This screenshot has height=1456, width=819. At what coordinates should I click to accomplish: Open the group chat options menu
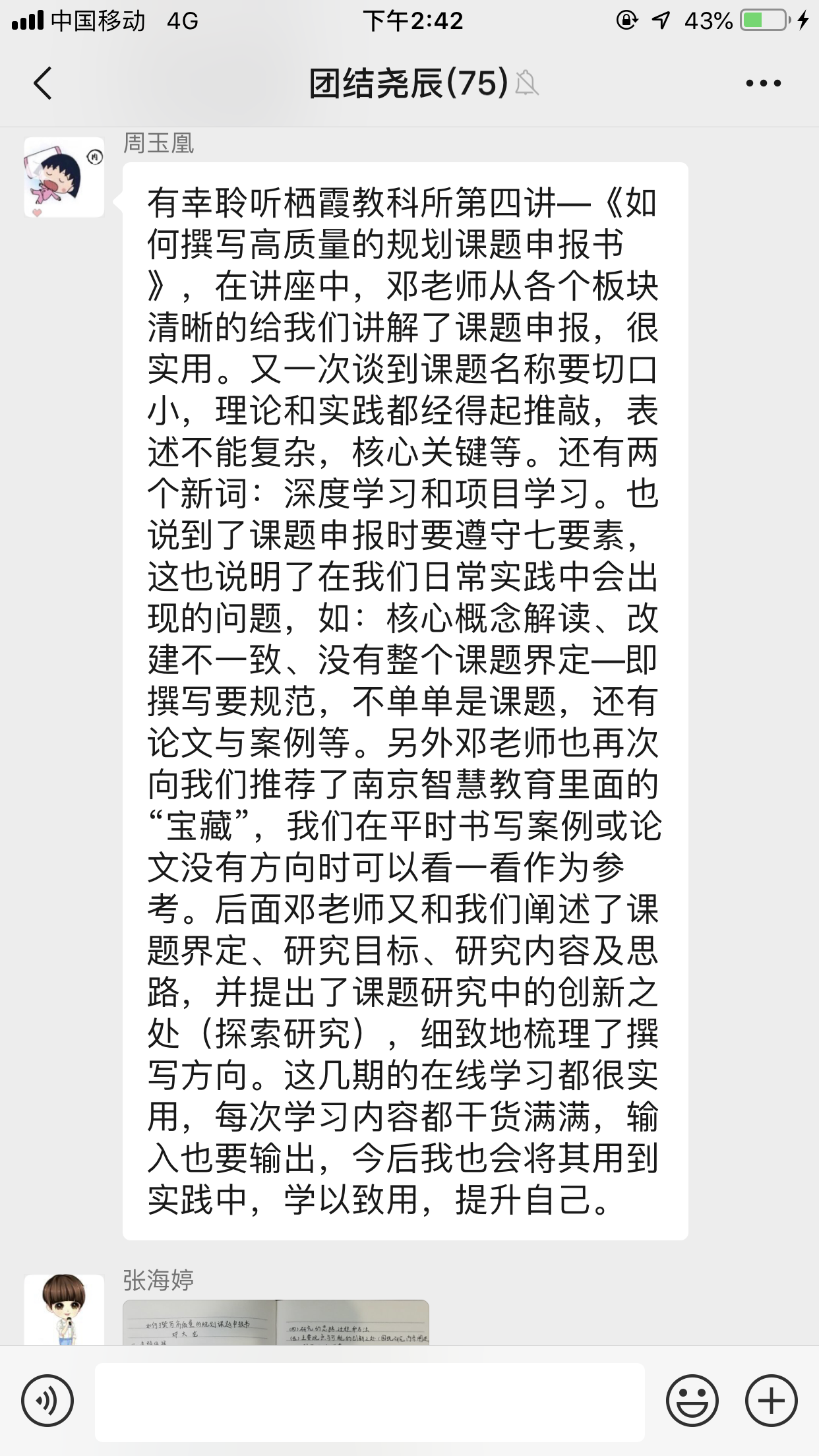pyautogui.click(x=763, y=83)
